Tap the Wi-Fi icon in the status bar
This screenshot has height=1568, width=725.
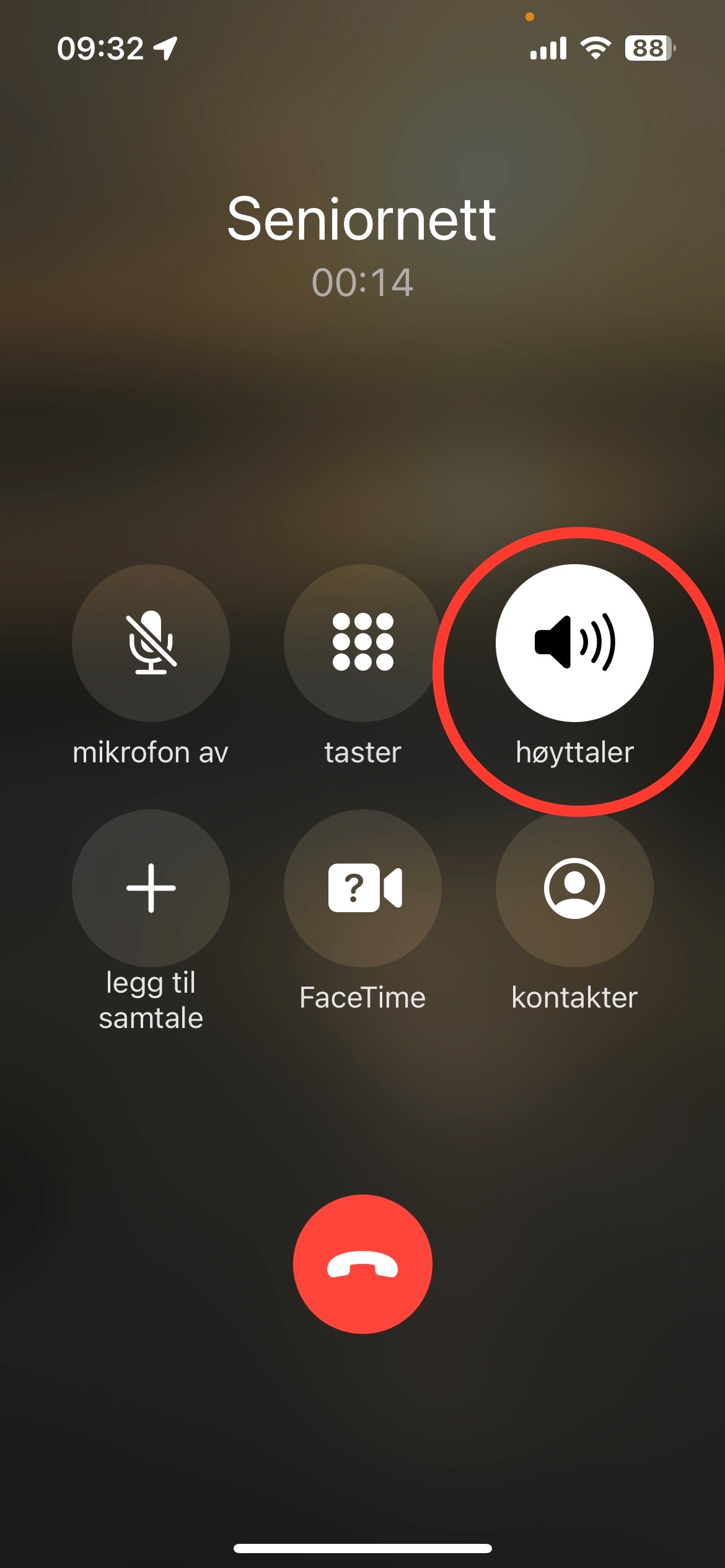point(594,48)
